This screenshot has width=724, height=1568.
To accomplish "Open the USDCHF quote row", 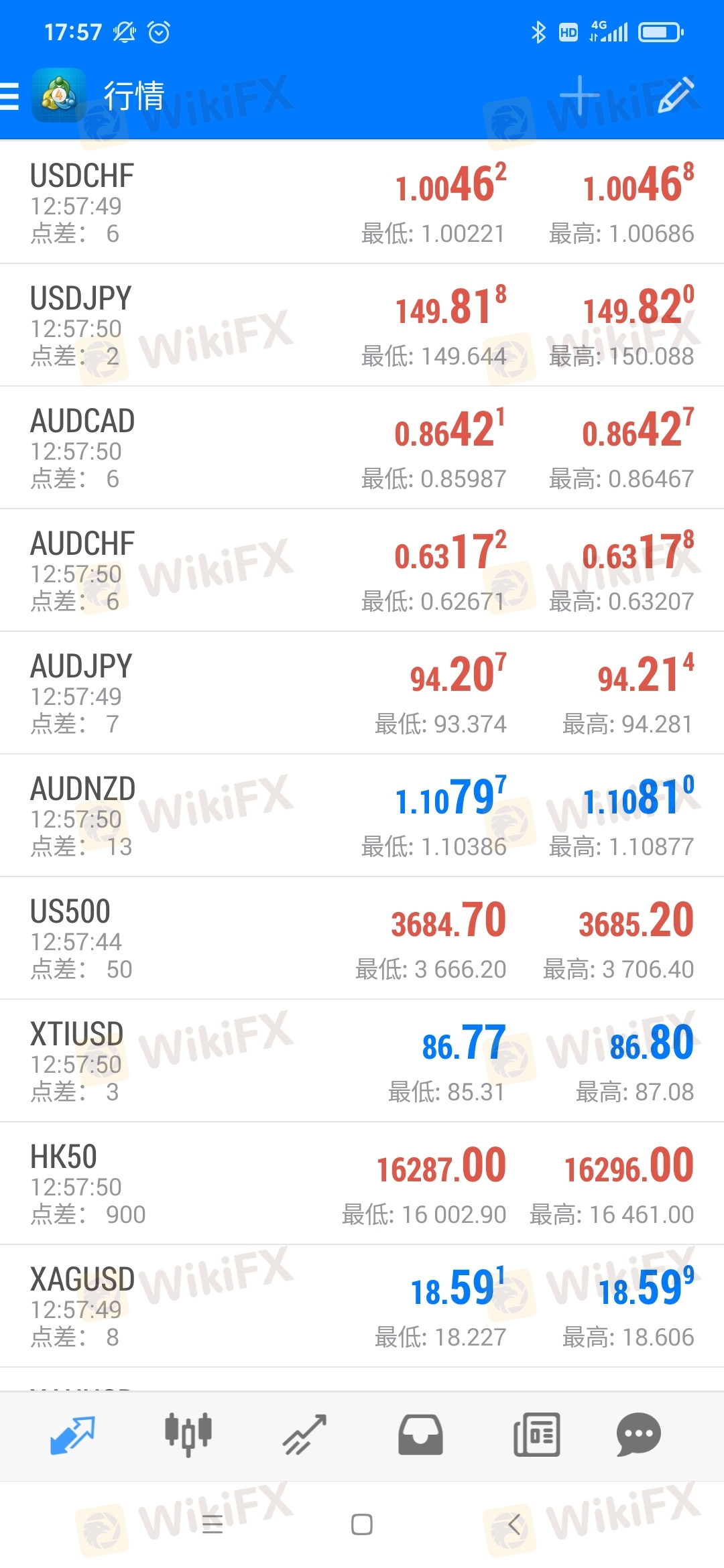I will [362, 202].
